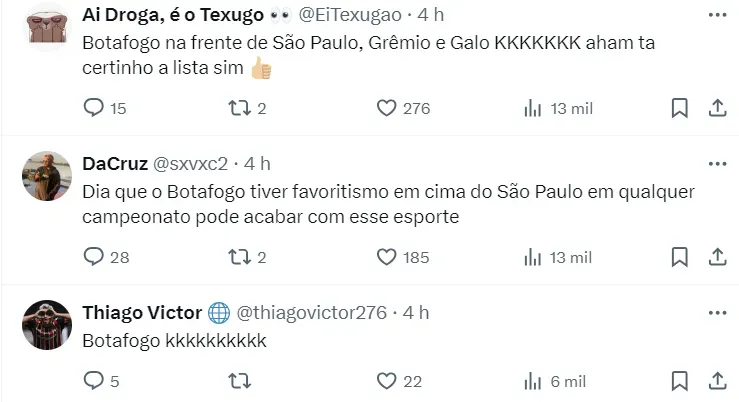Viewport: 739px width, 402px height.
Task: Bookmark Ai Droga, é o Texugo's tweet
Action: pos(679,108)
